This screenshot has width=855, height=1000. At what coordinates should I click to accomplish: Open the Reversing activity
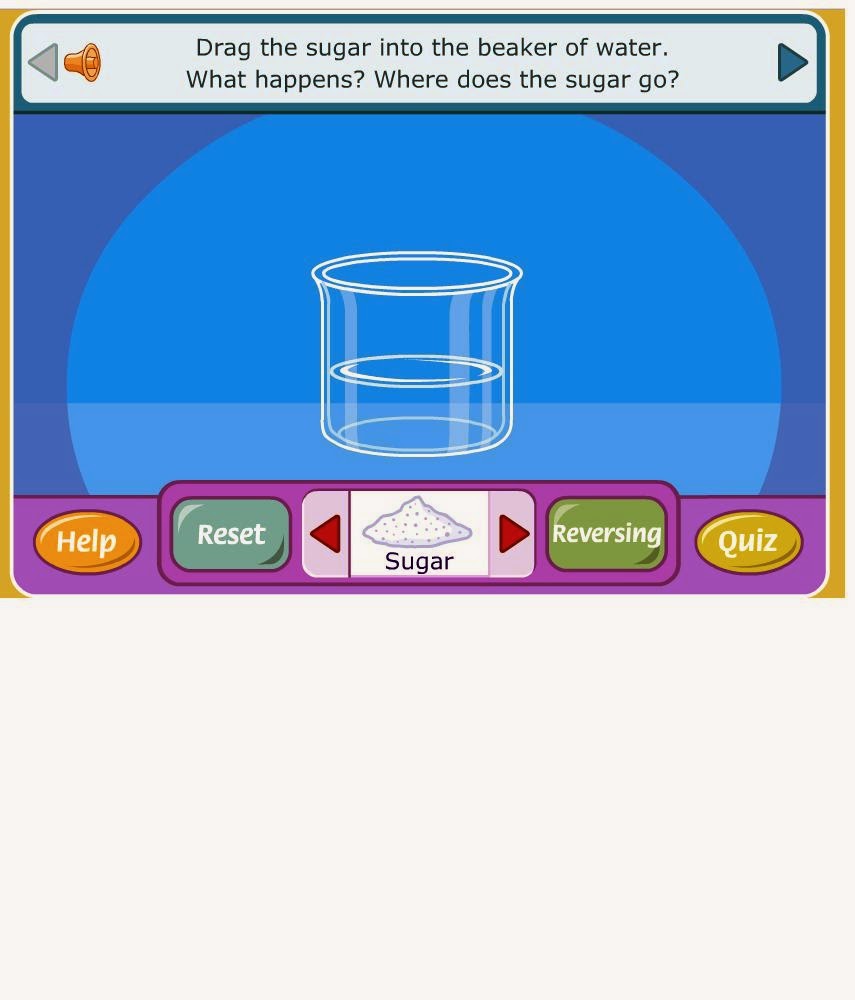(x=606, y=534)
